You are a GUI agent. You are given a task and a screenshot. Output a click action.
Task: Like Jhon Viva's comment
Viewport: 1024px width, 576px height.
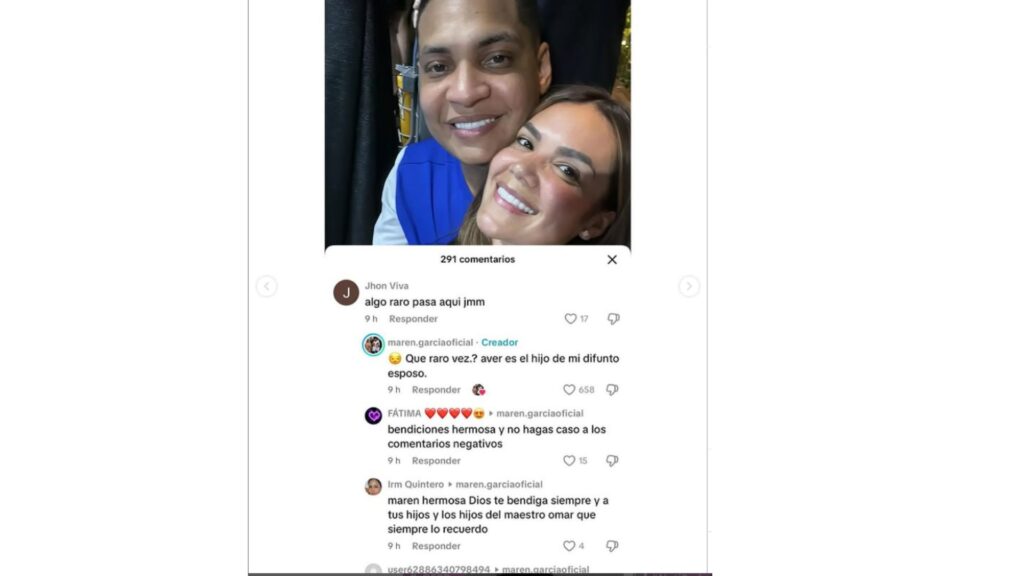click(x=570, y=319)
